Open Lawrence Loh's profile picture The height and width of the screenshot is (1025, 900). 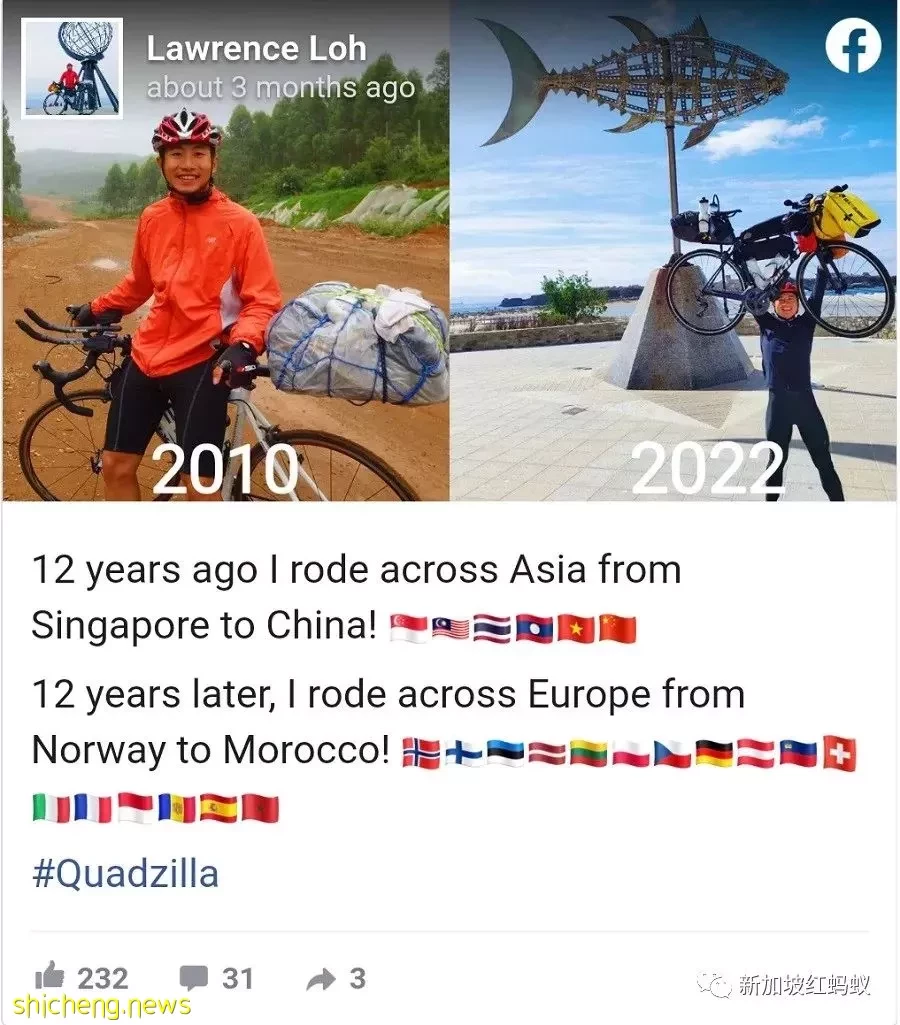[72, 68]
